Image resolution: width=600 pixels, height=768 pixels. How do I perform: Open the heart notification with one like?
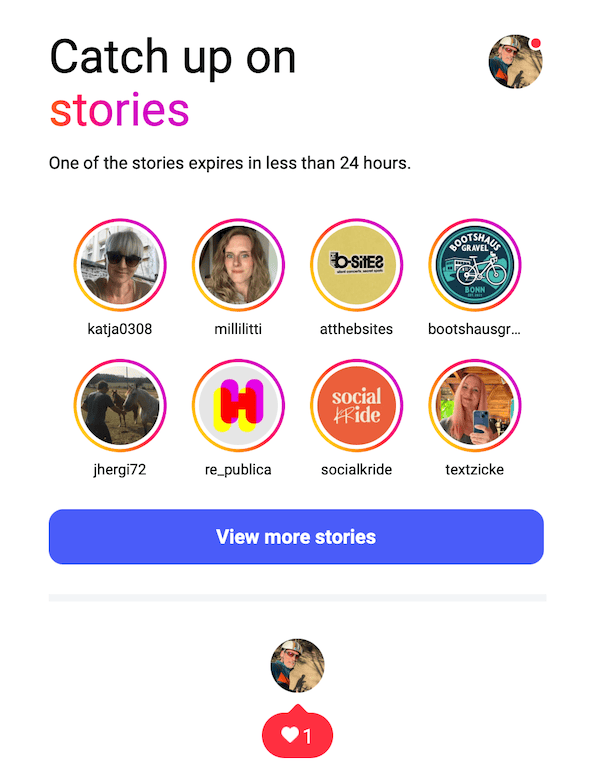297,736
